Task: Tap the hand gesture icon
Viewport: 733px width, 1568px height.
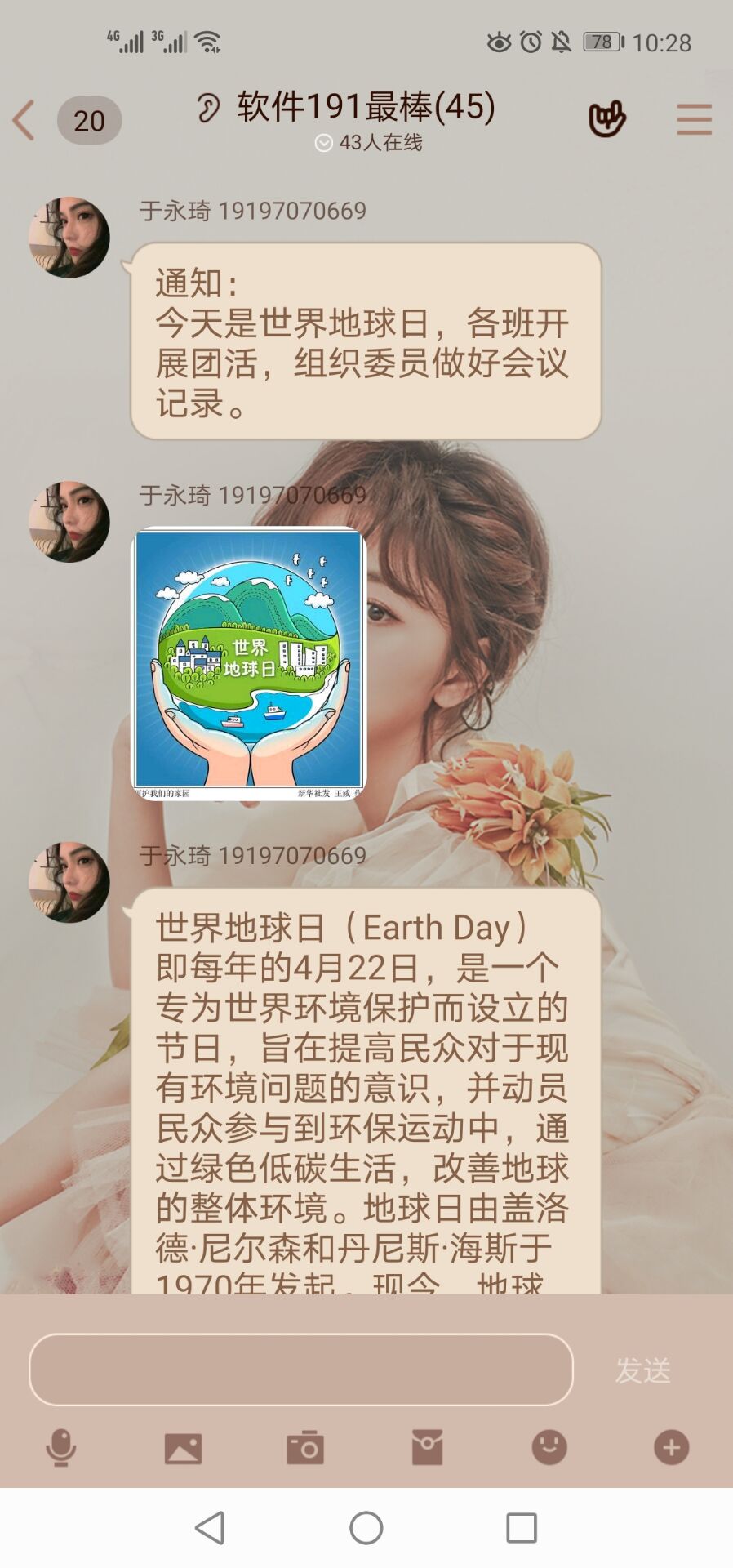Action: coord(606,119)
